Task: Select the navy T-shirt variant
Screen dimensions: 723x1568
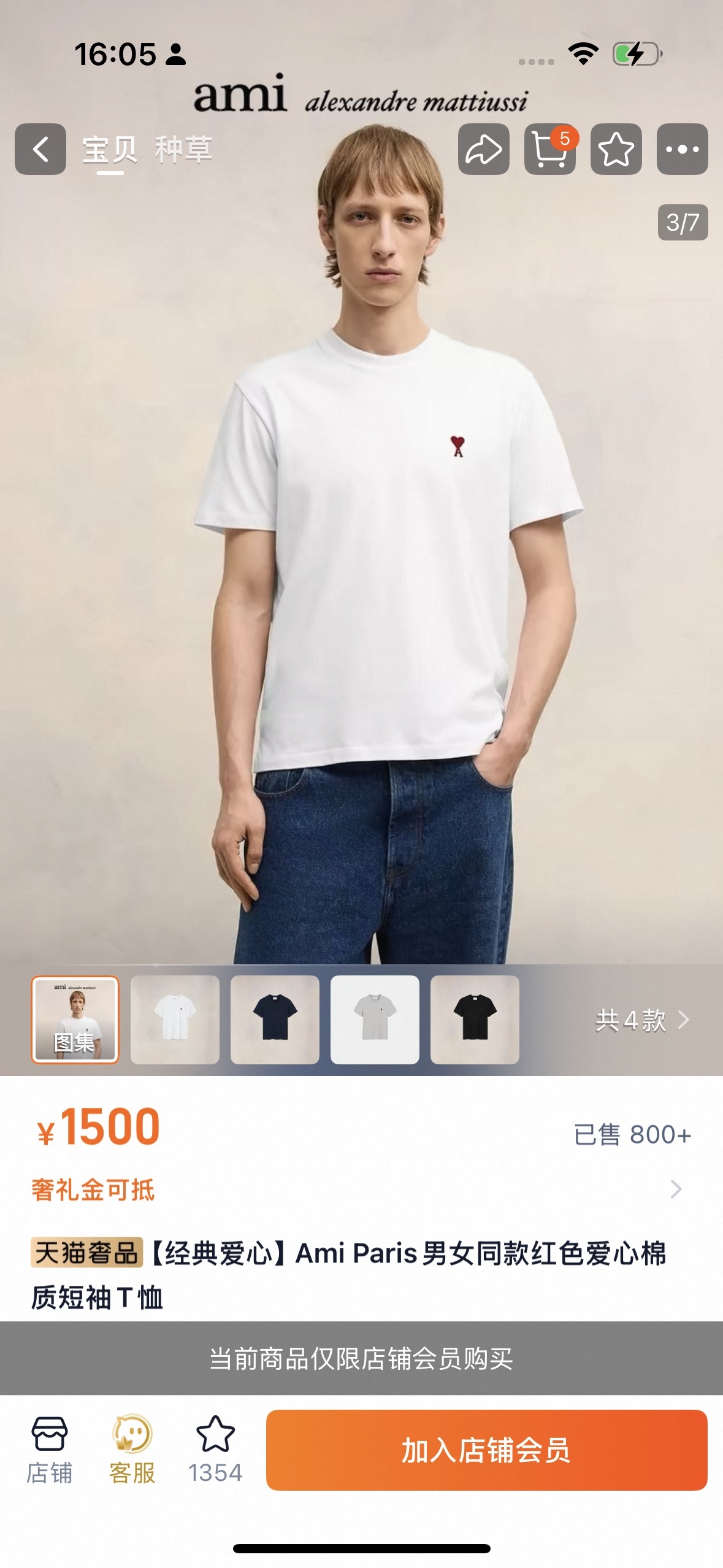Action: [x=275, y=1020]
